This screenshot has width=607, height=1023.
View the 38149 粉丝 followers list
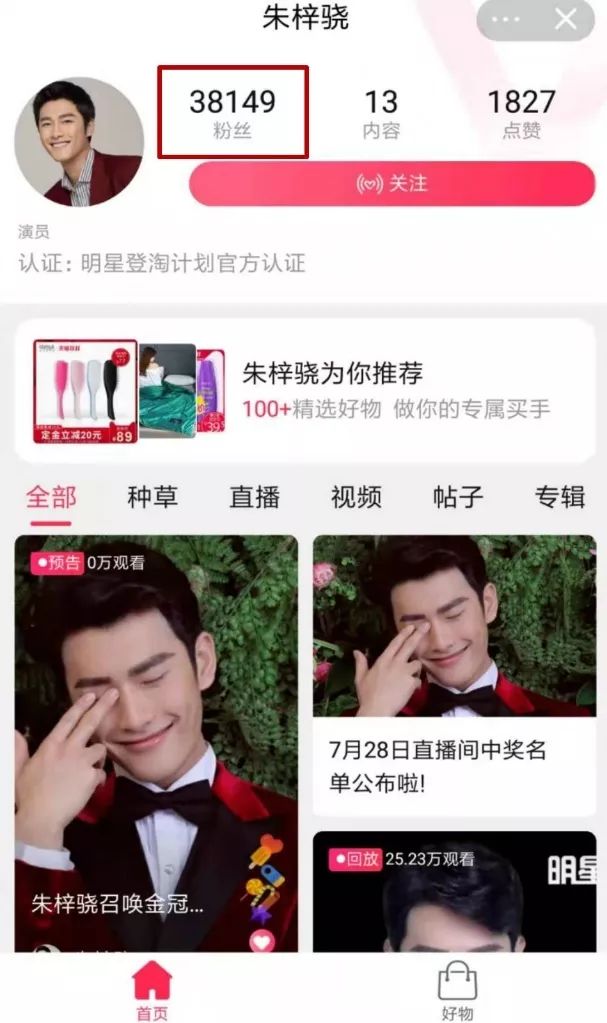coord(232,112)
